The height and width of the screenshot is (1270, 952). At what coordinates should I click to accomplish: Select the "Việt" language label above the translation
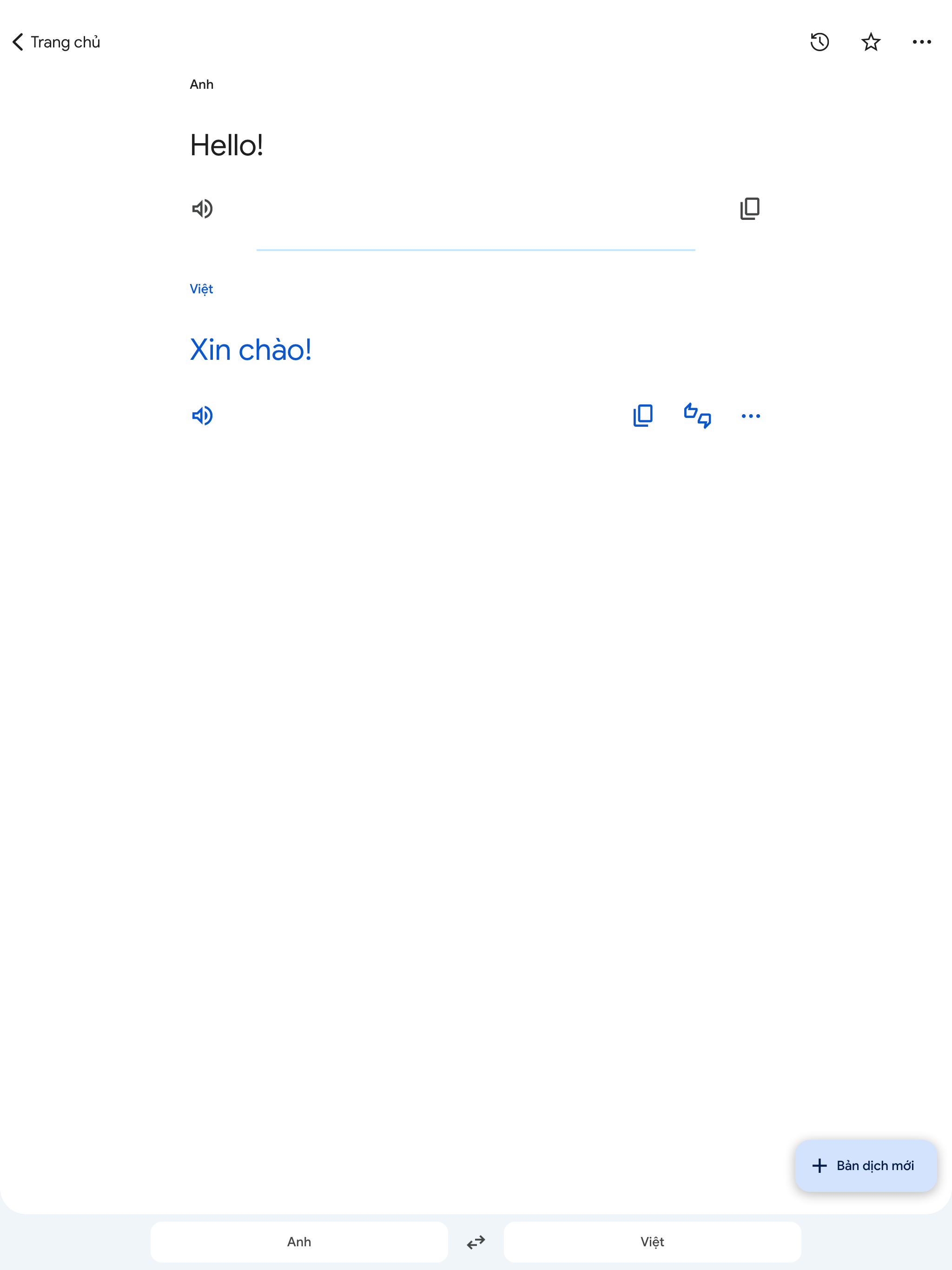pyautogui.click(x=201, y=288)
